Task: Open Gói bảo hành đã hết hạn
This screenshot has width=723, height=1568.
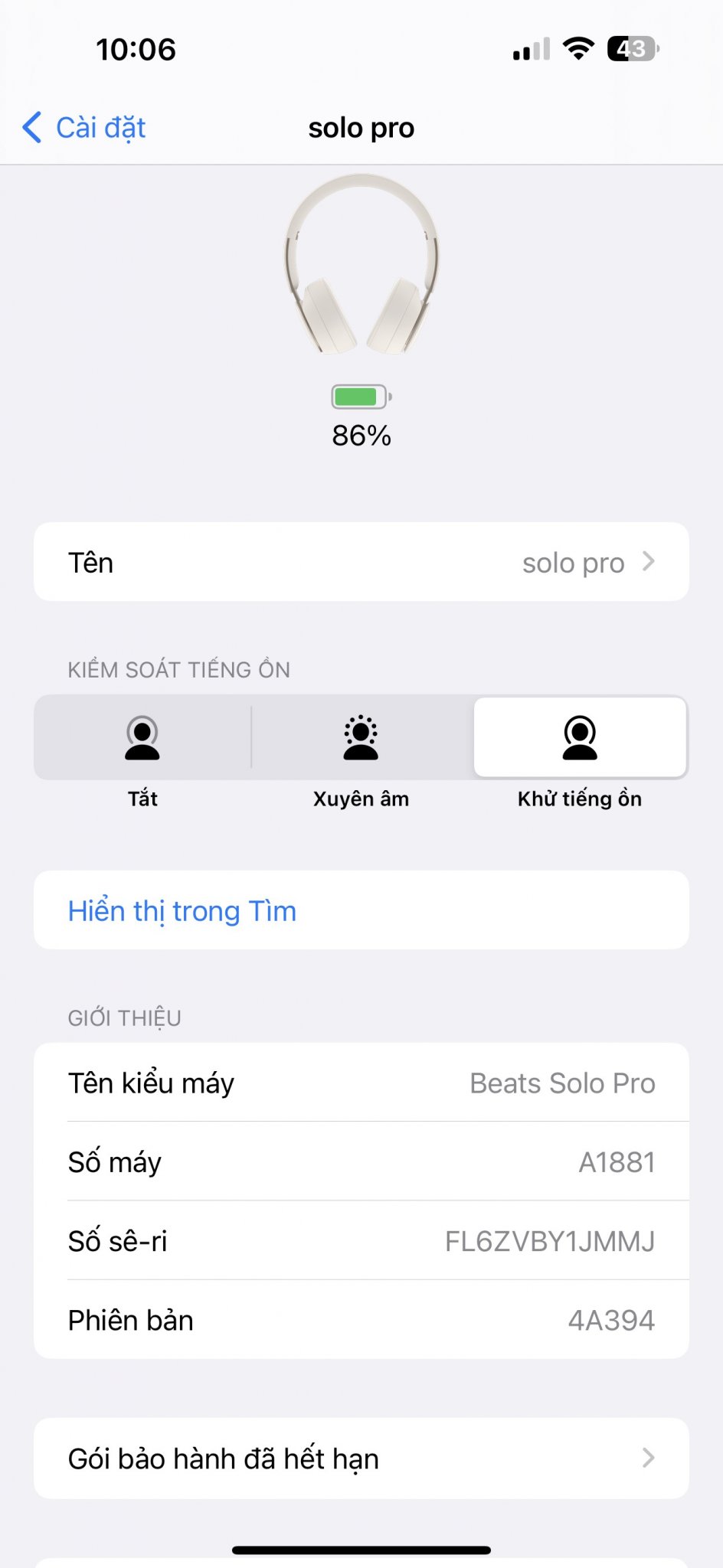Action: tap(361, 1459)
